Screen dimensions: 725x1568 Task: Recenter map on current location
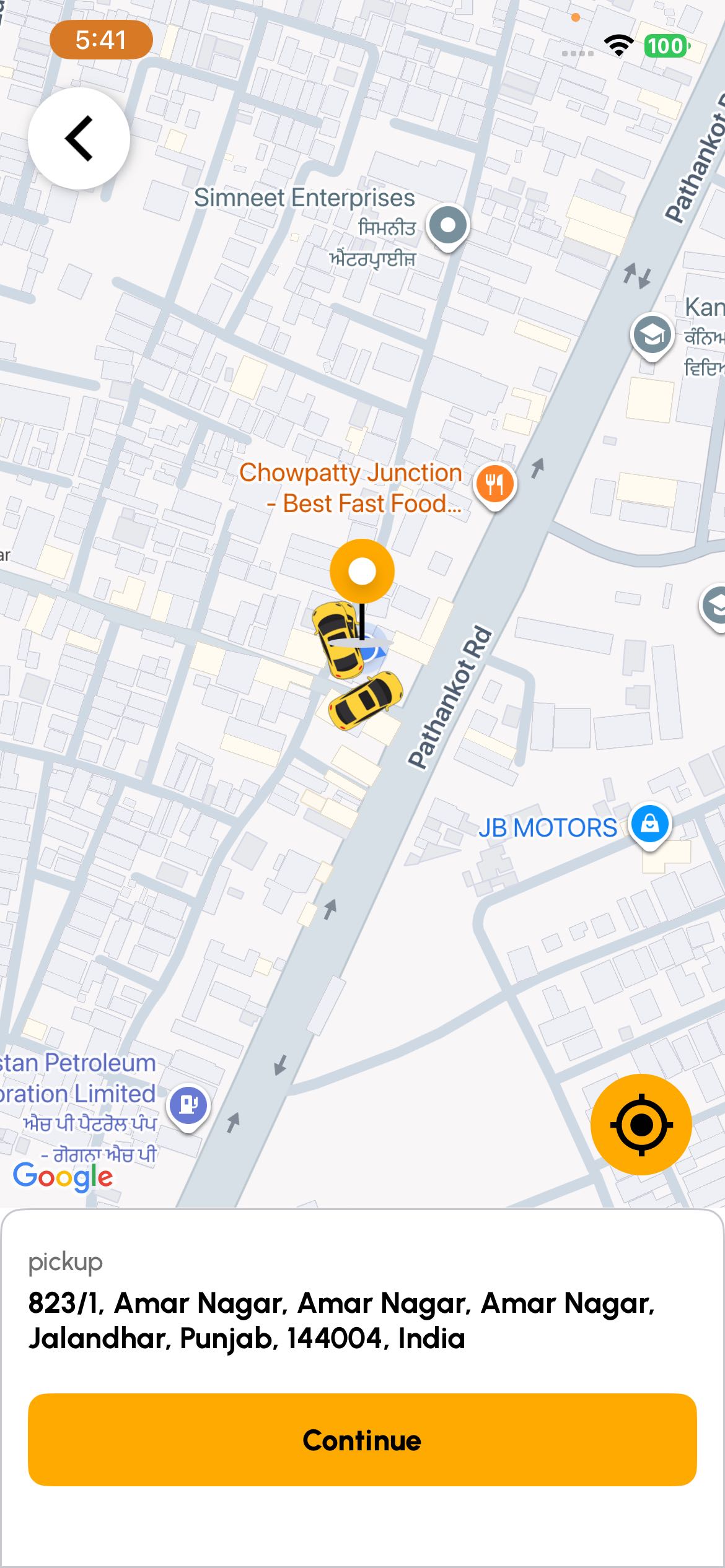641,1124
